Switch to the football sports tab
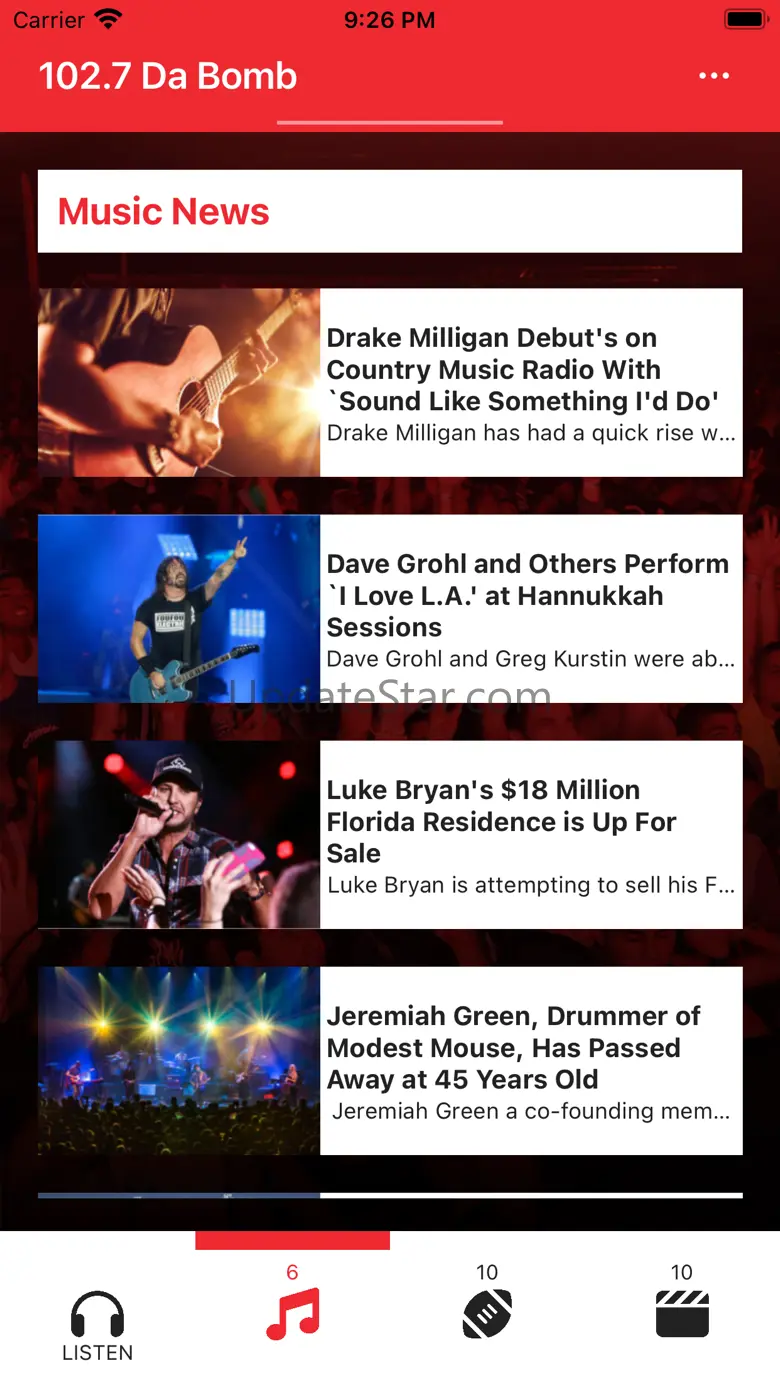Image resolution: width=780 pixels, height=1387 pixels. click(x=487, y=1312)
